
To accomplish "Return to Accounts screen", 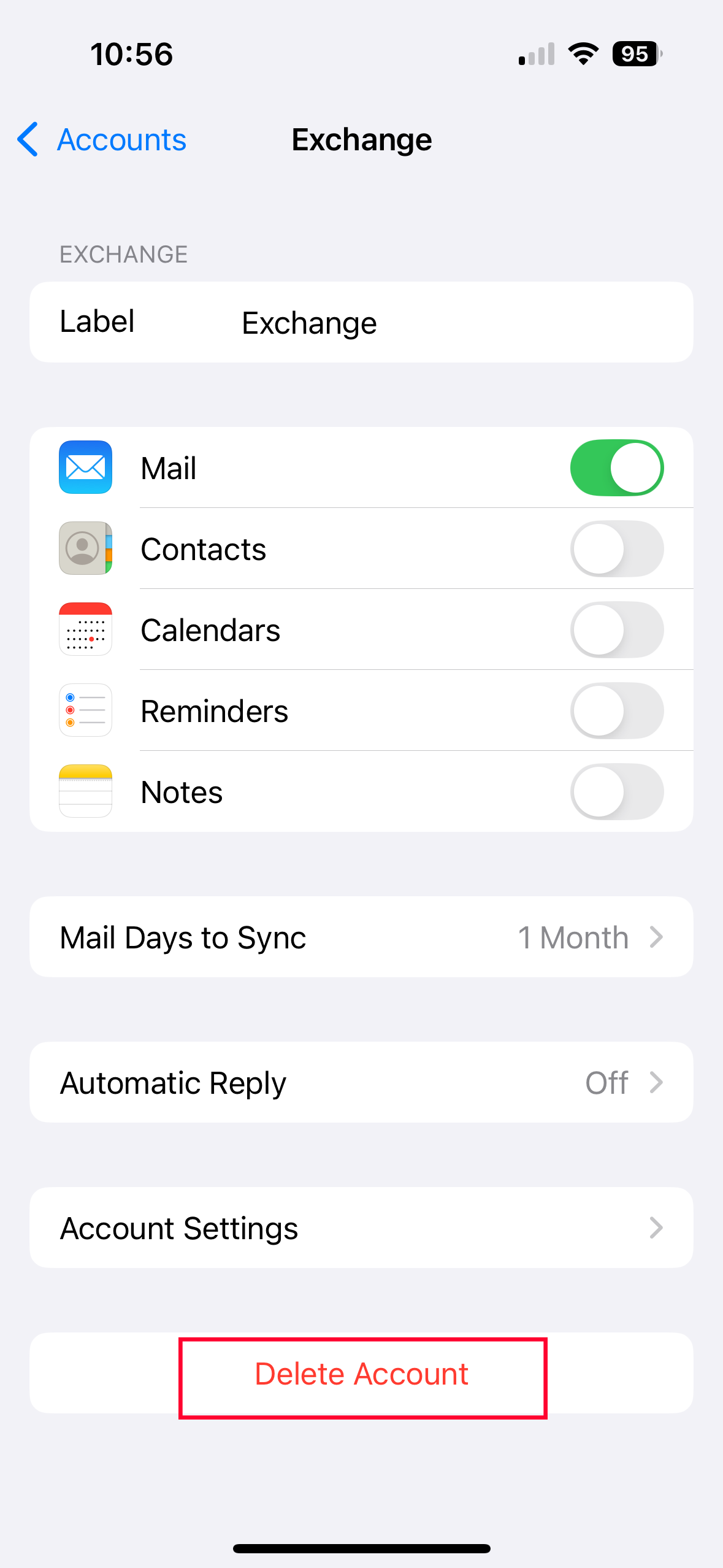I will coord(121,140).
